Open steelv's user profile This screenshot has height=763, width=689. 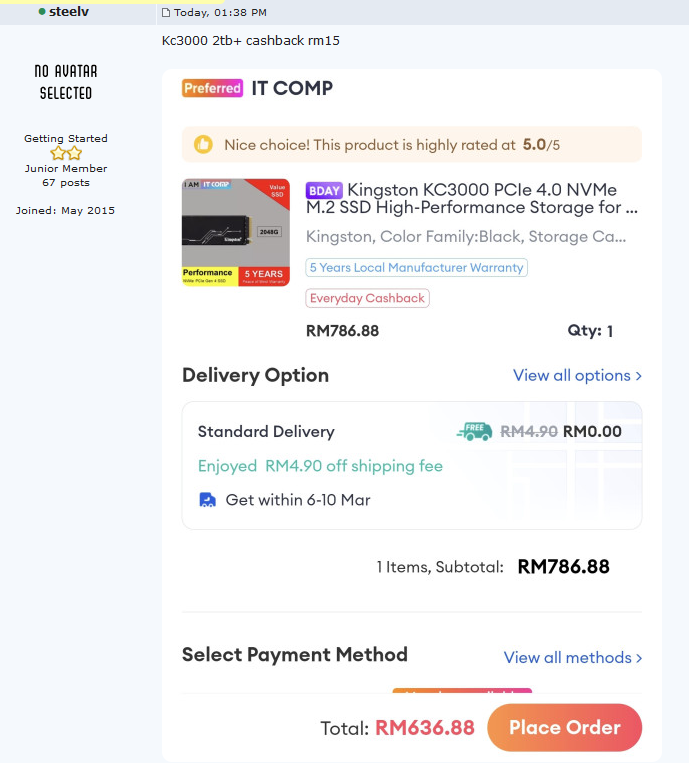68,12
